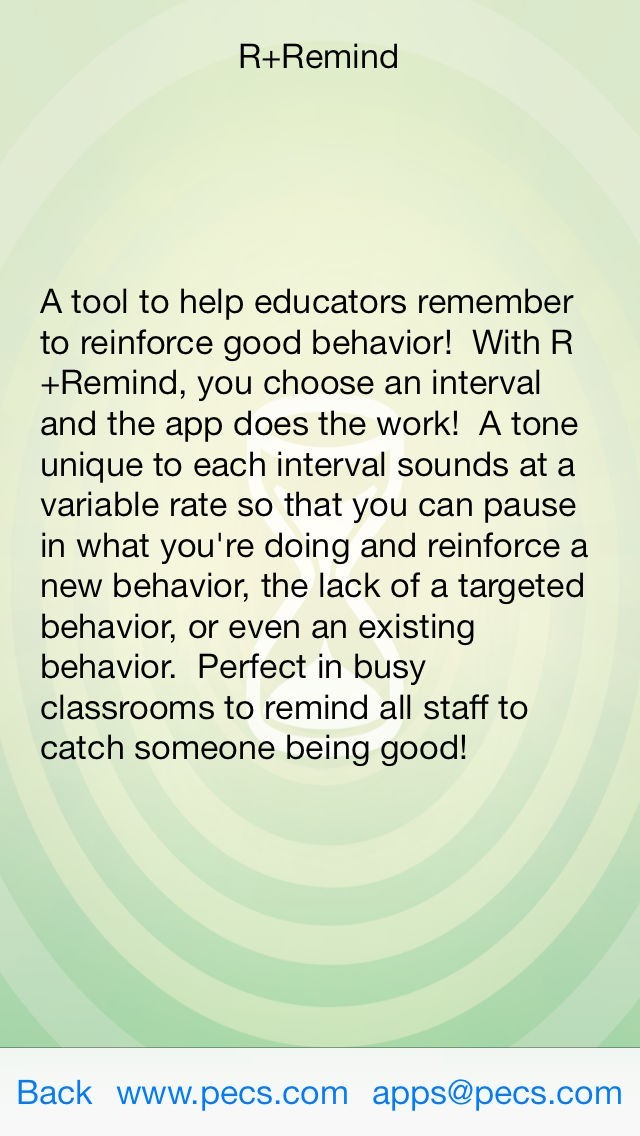Open the www.pecs.com website link
The height and width of the screenshot is (1136, 640).
pos(232,1093)
